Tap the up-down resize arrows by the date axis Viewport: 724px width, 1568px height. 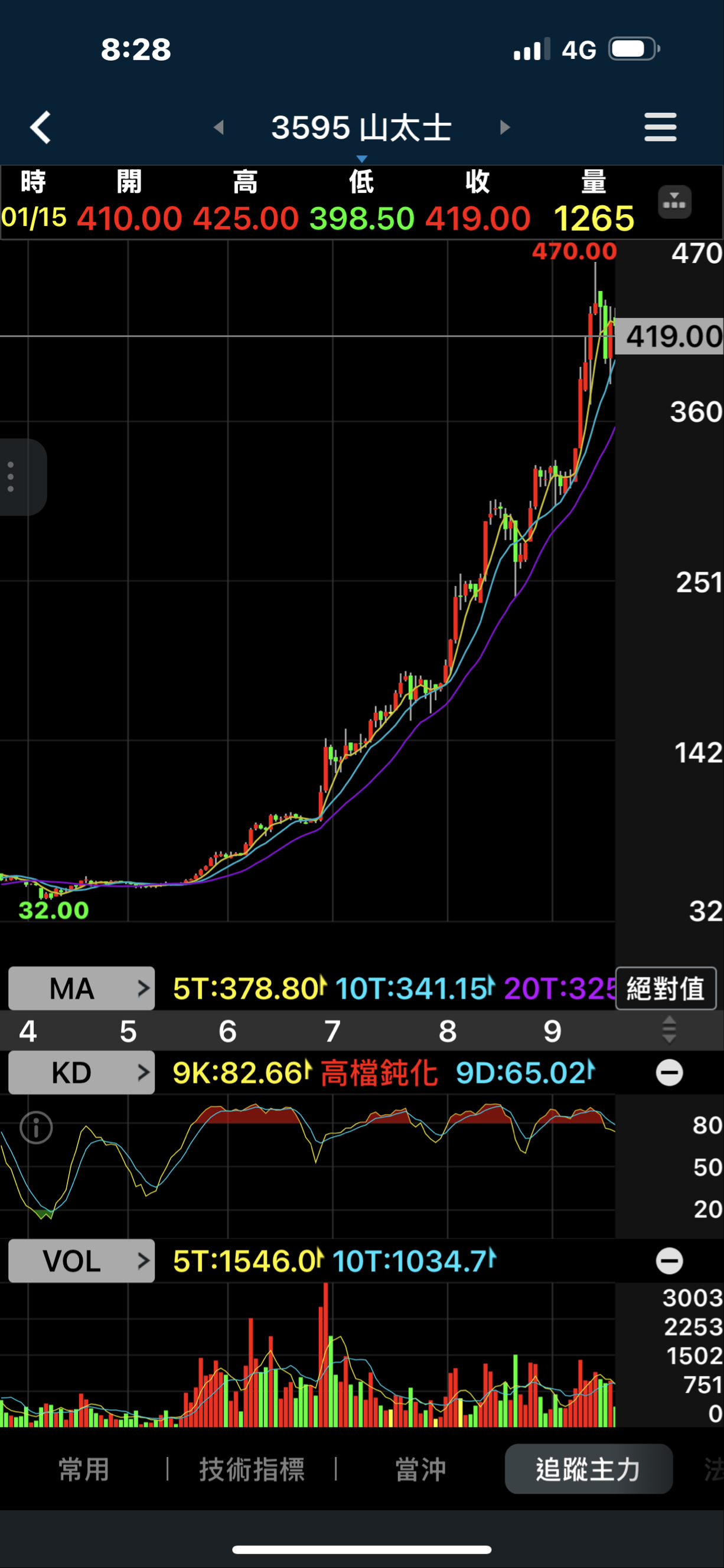668,1030
